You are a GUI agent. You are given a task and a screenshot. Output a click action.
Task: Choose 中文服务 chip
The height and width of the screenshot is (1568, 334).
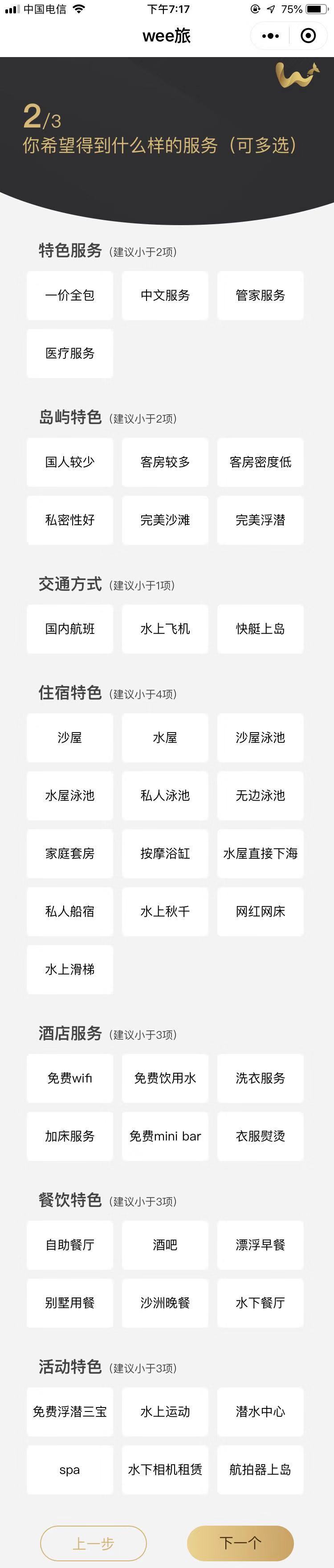(165, 295)
